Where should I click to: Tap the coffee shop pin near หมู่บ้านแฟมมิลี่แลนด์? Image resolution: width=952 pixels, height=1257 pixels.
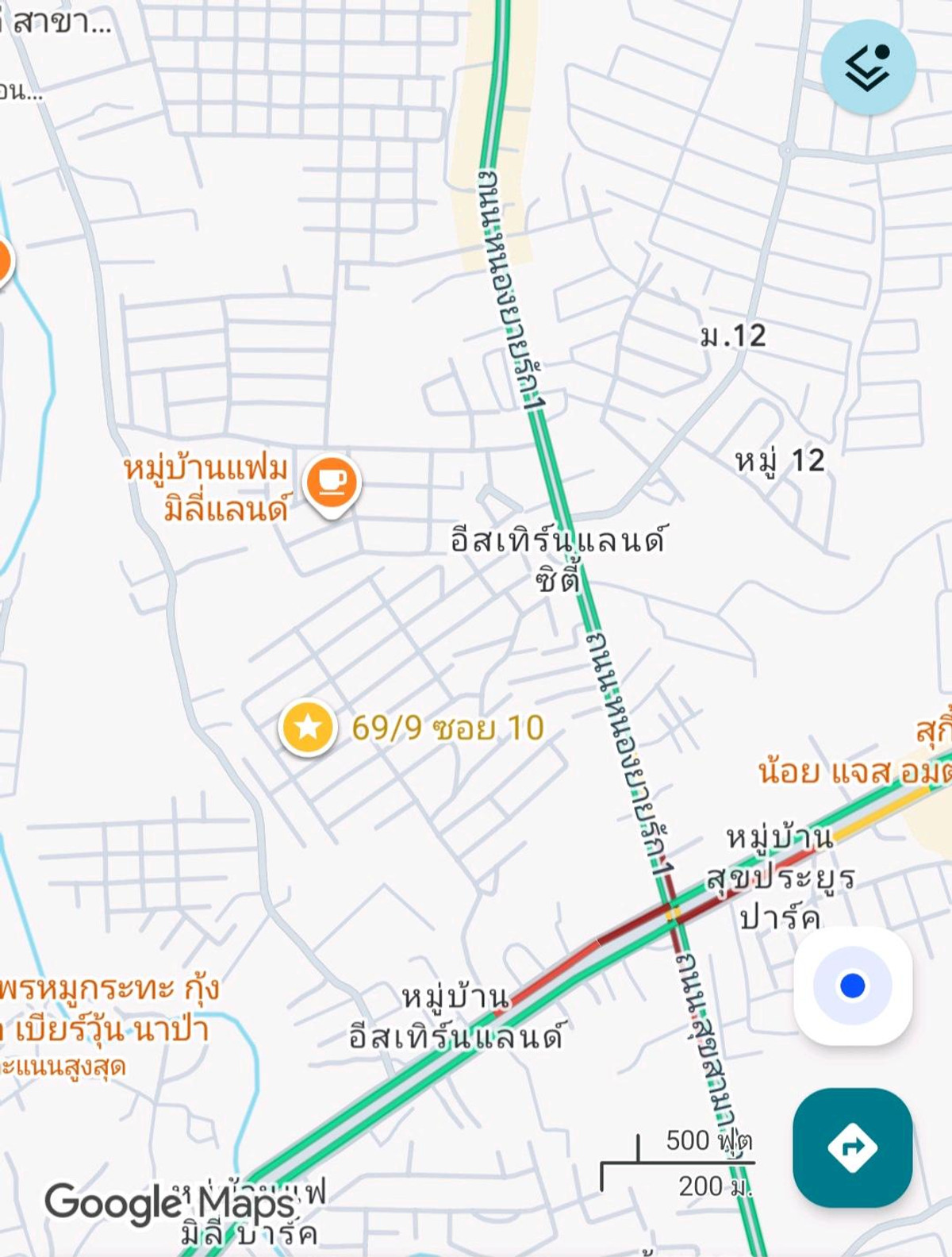pos(332,482)
